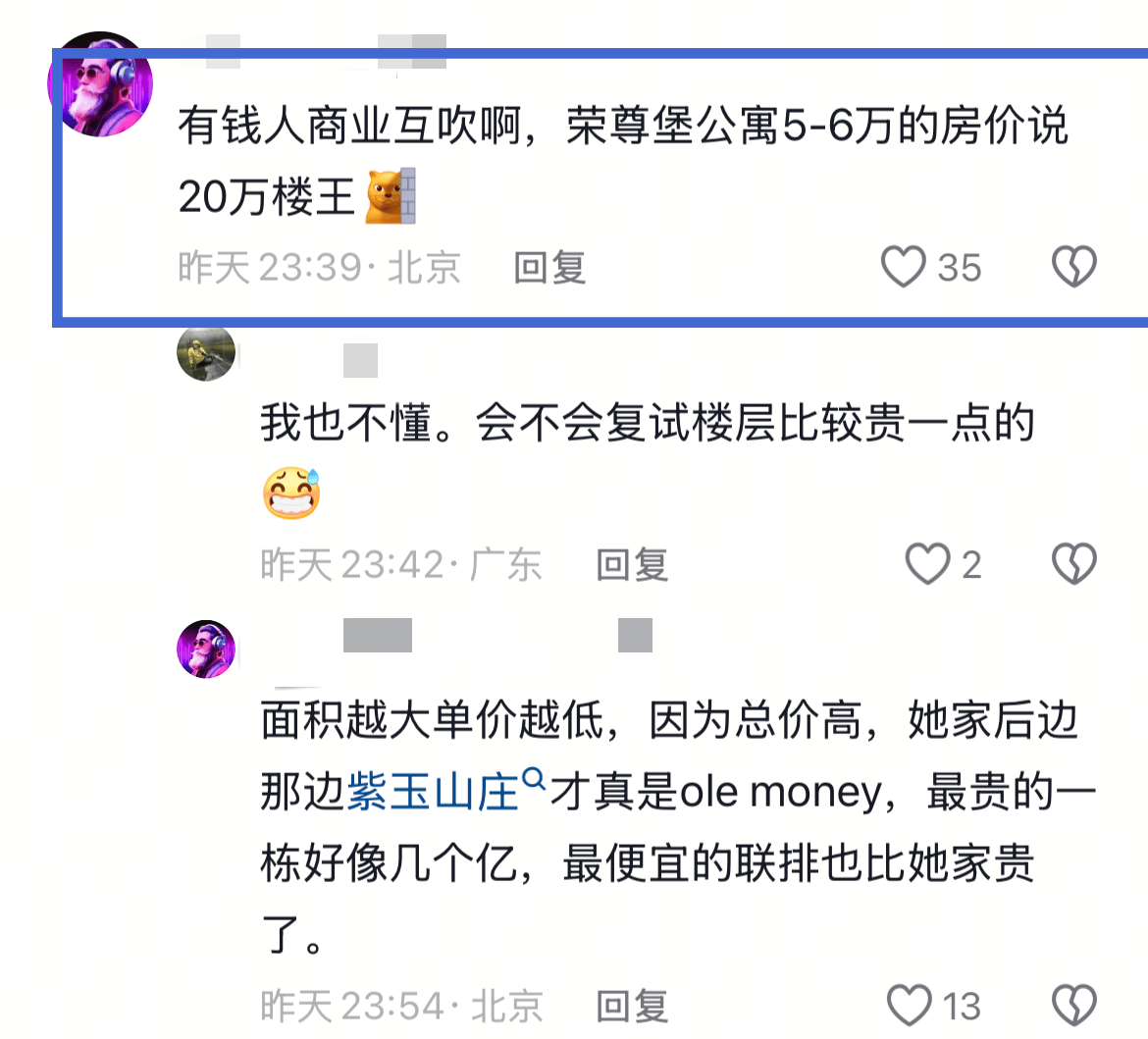Like the 23:42 comment from 广东
This screenshot has width=1148, height=1039.
click(927, 564)
